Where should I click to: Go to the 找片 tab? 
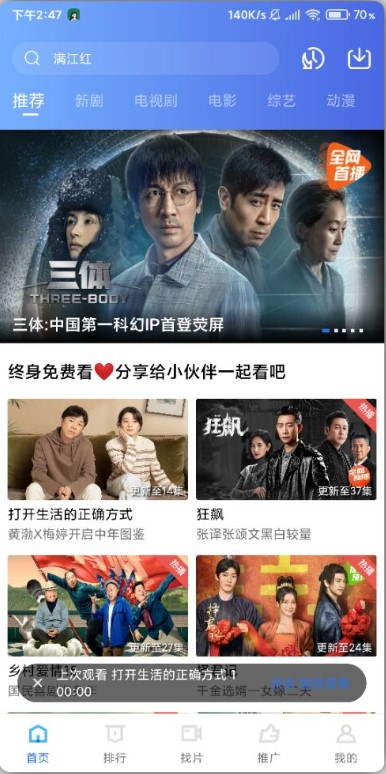[192, 744]
